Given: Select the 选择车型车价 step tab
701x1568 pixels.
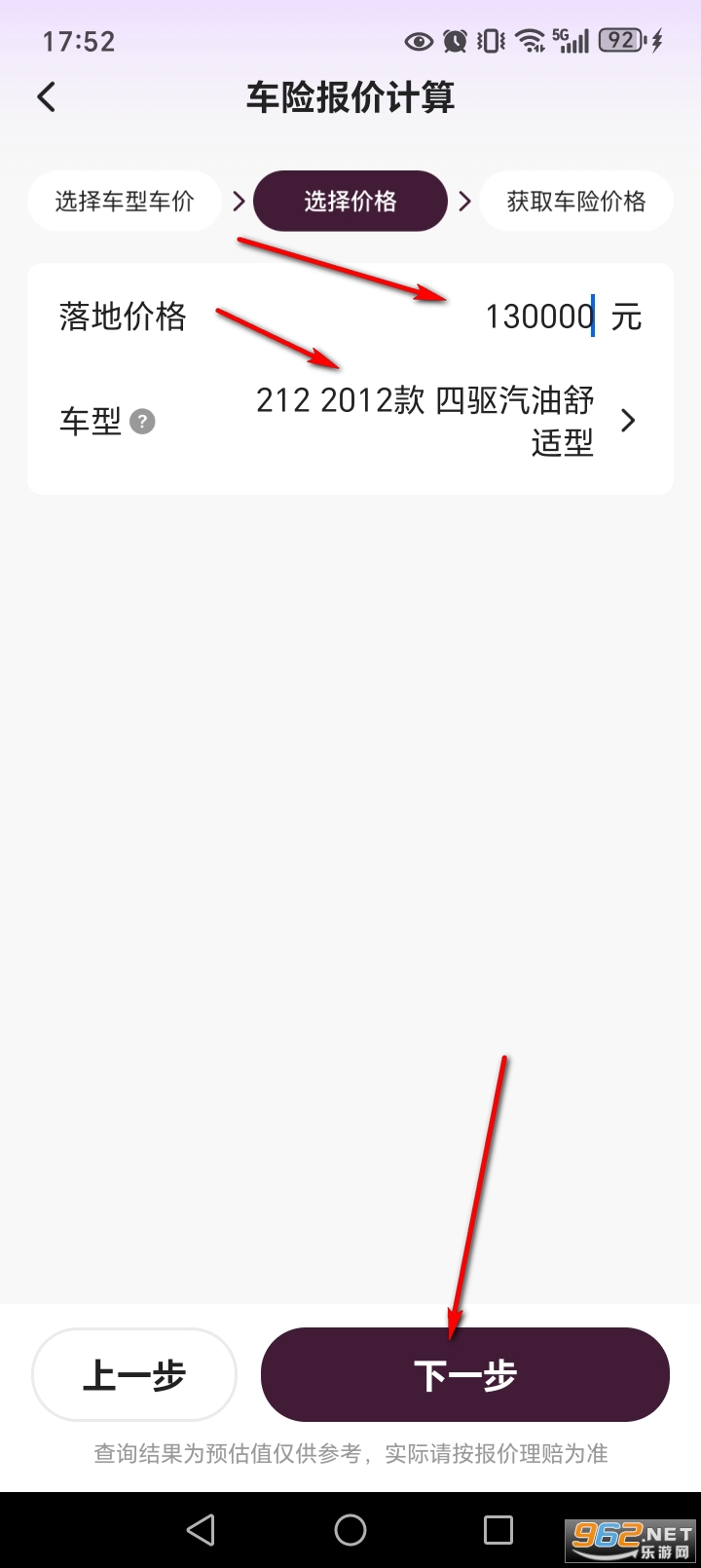Looking at the screenshot, I should 125,201.
